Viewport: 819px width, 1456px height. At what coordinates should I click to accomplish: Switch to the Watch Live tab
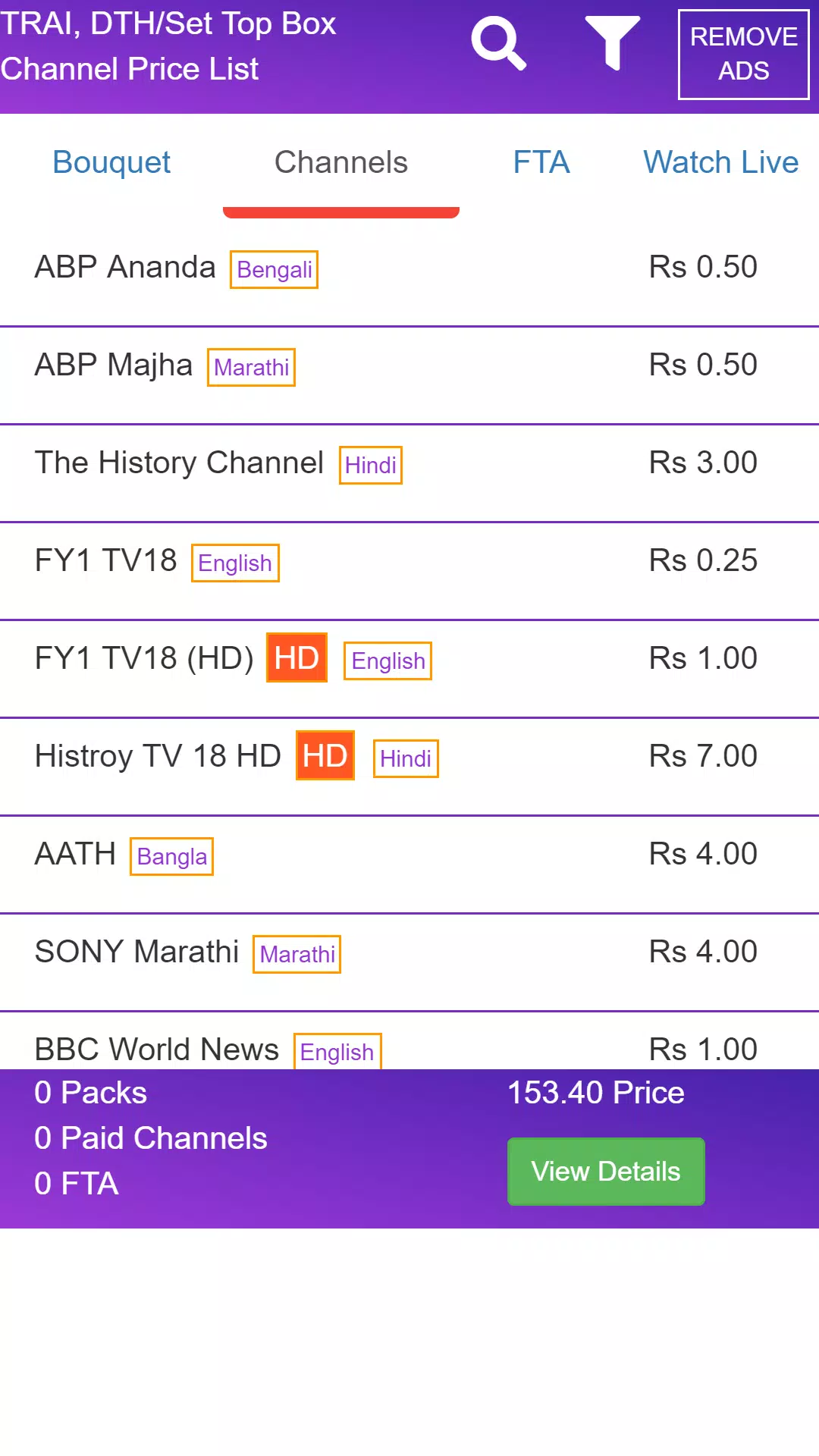pos(720,162)
